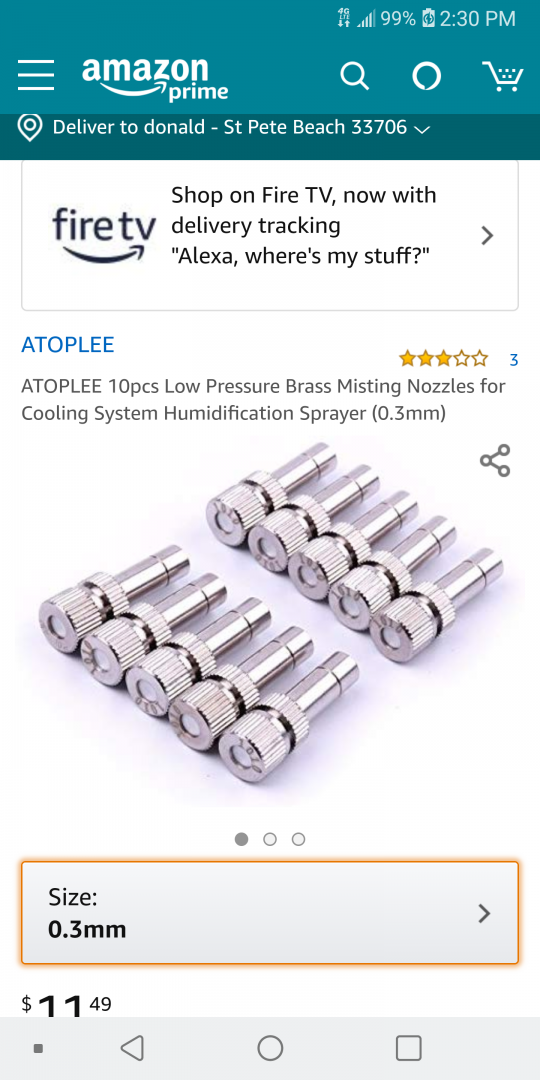Tap the Amazon Prime logo

155,78
